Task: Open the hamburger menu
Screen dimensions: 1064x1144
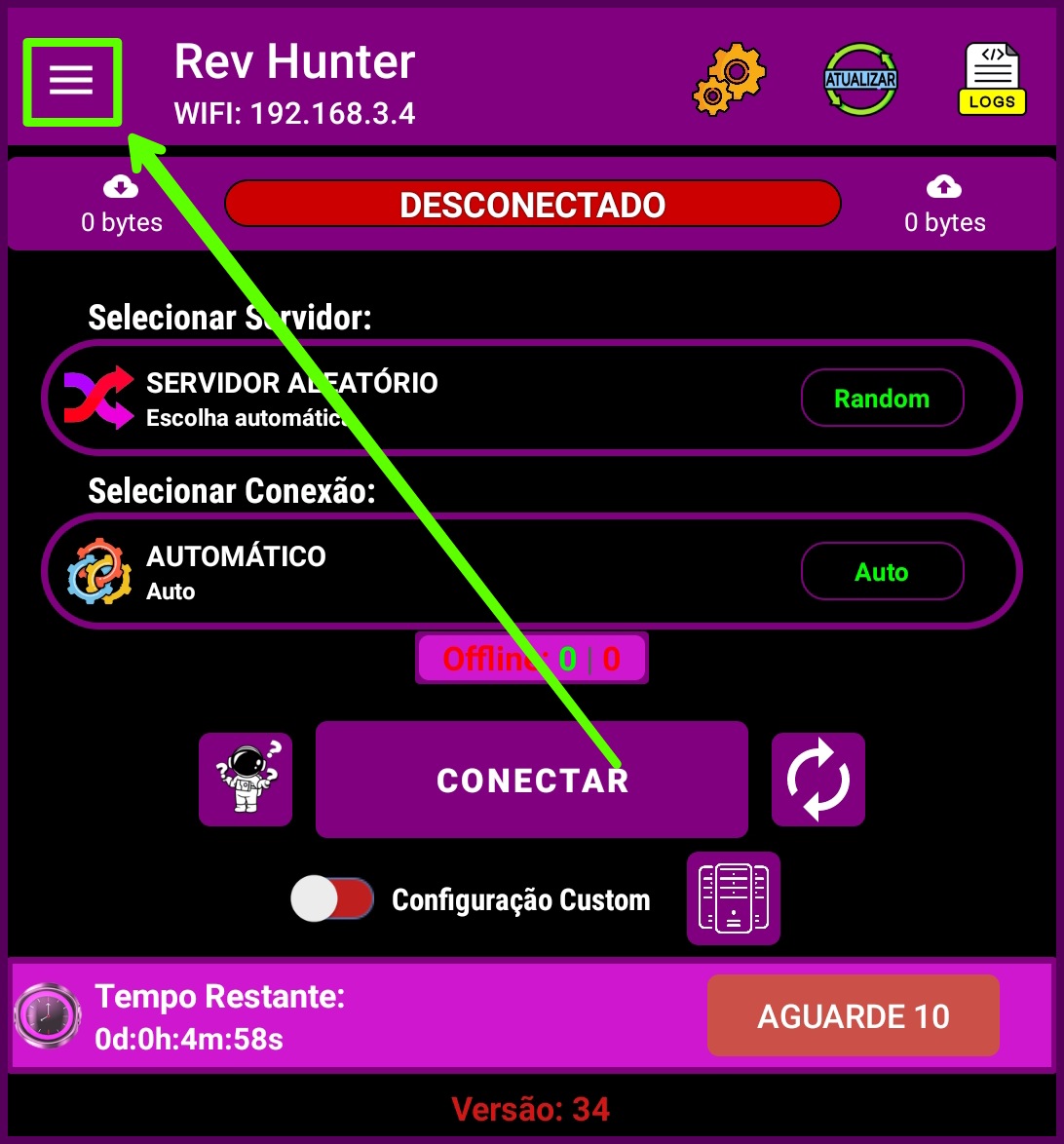Action: coord(71,82)
